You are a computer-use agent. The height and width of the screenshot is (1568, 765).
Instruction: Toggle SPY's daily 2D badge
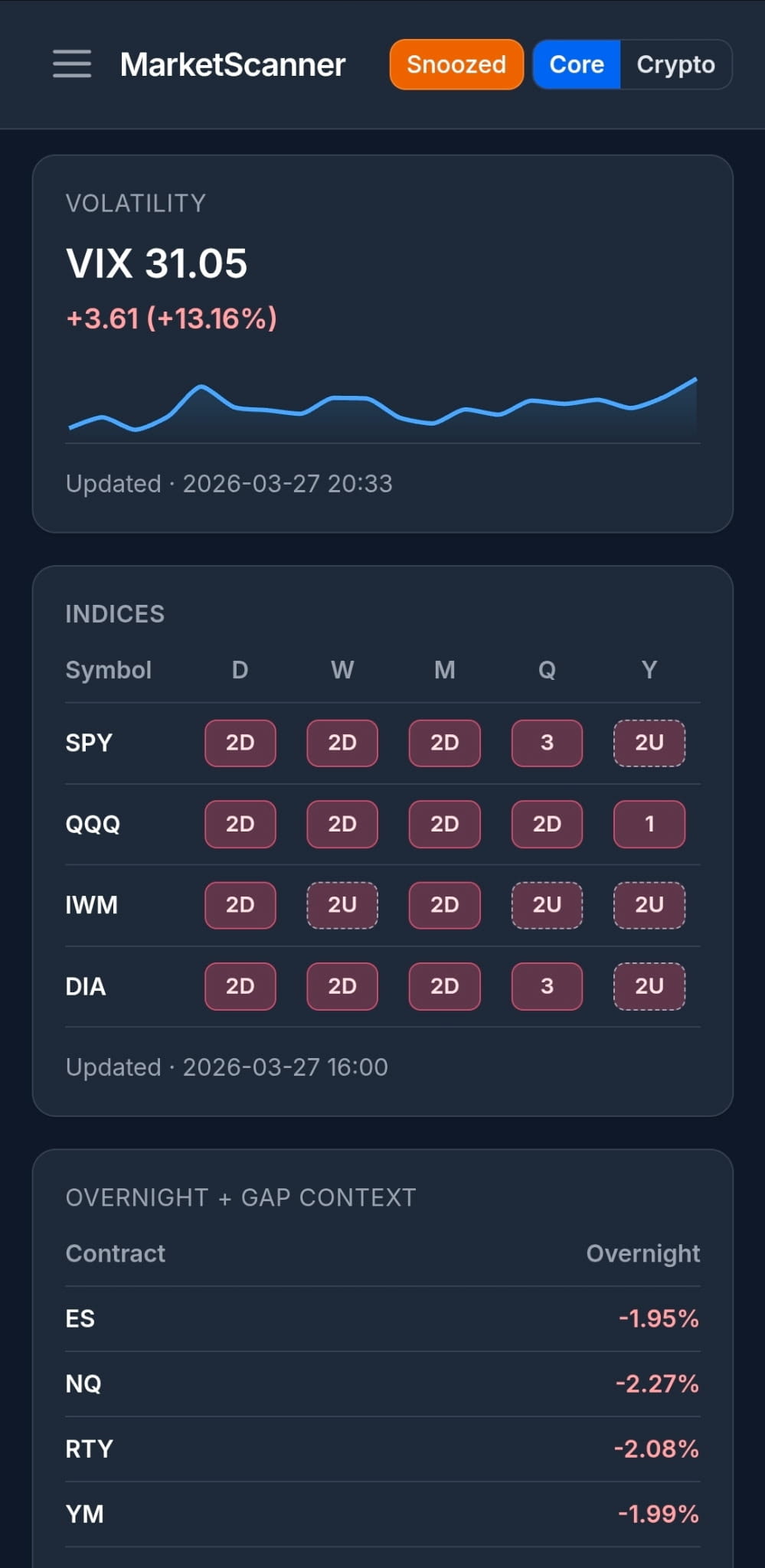240,743
